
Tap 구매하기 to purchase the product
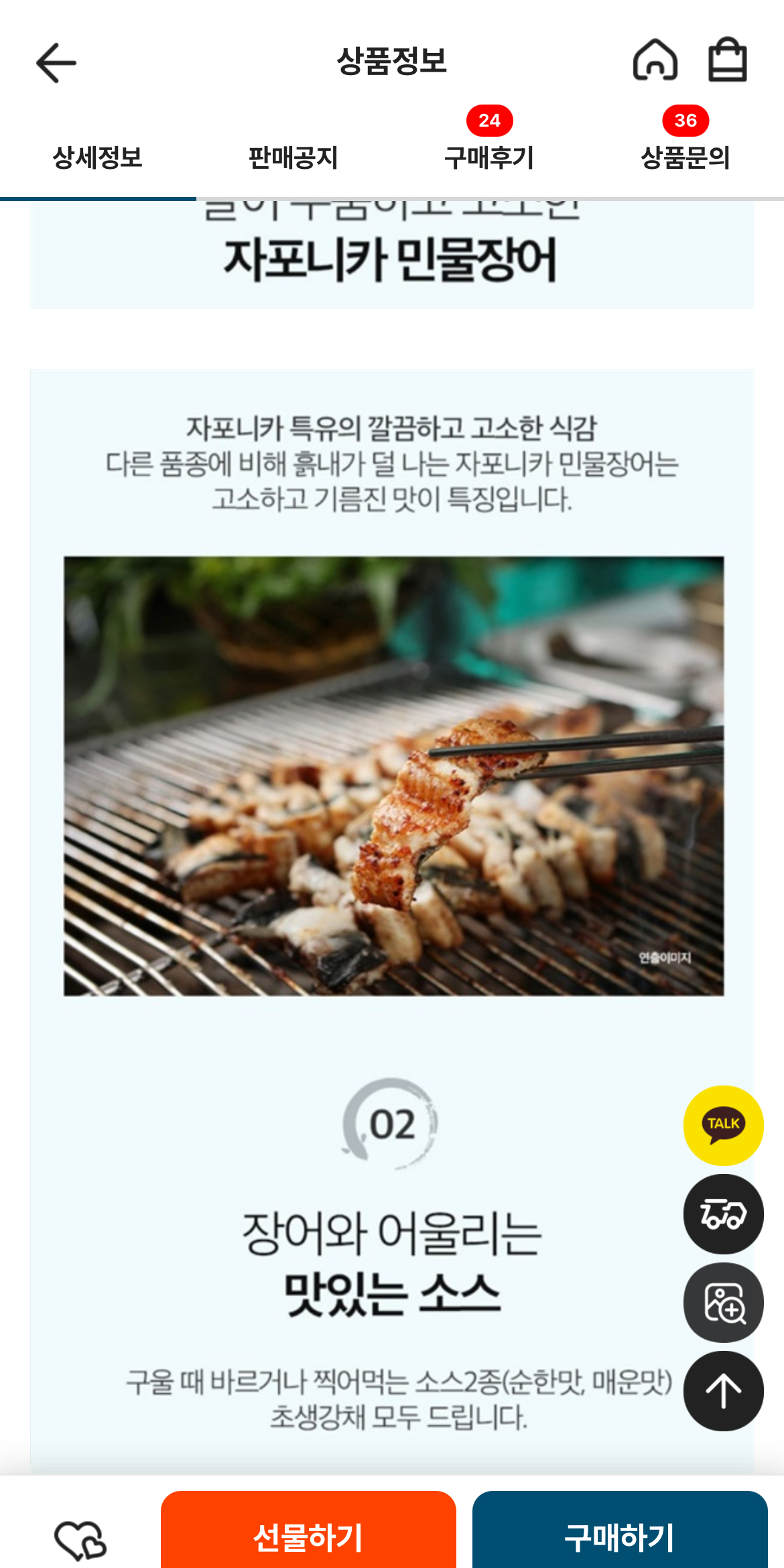coord(620,1536)
